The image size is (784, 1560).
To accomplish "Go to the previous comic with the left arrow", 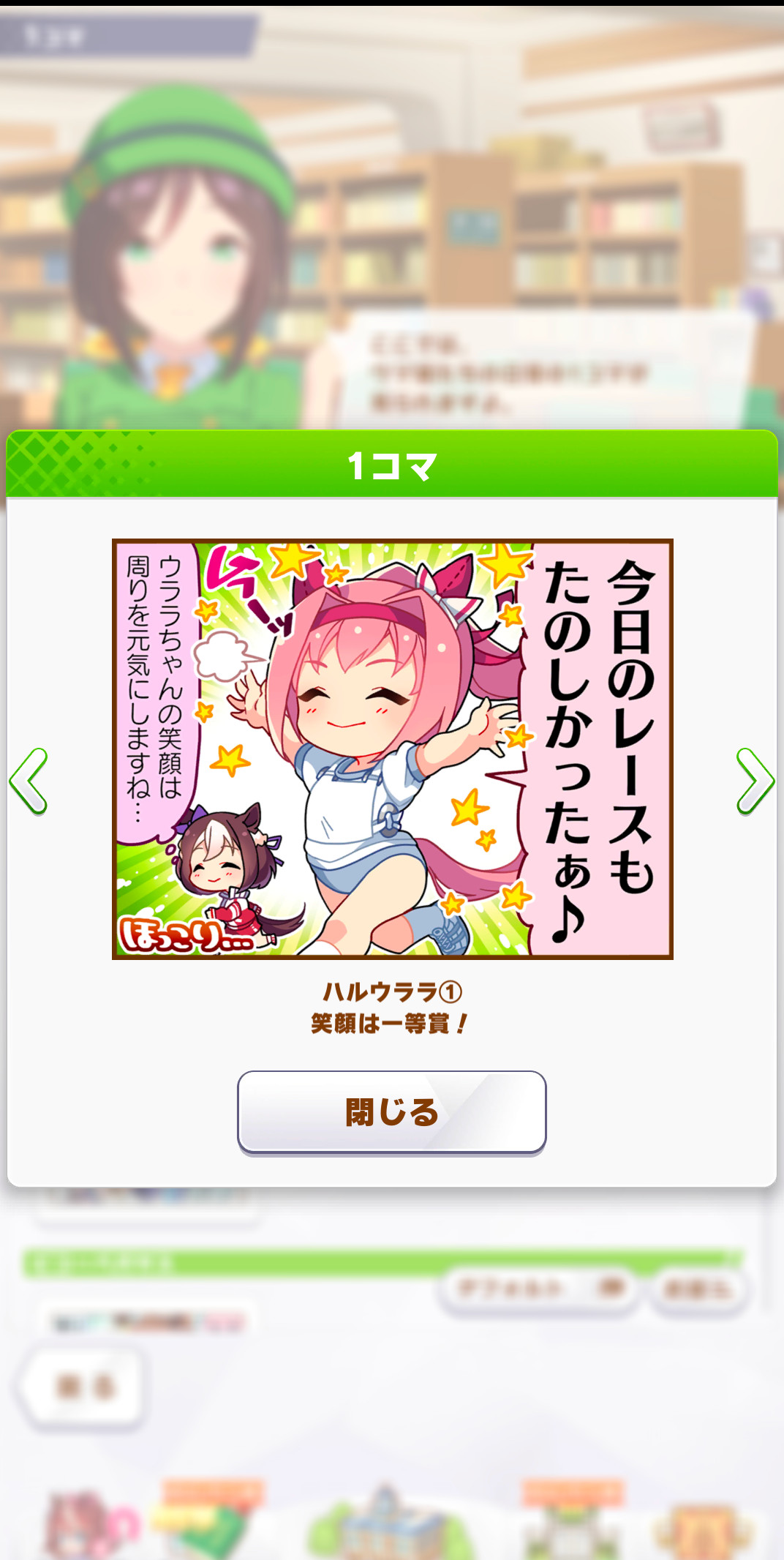I will coord(29,781).
